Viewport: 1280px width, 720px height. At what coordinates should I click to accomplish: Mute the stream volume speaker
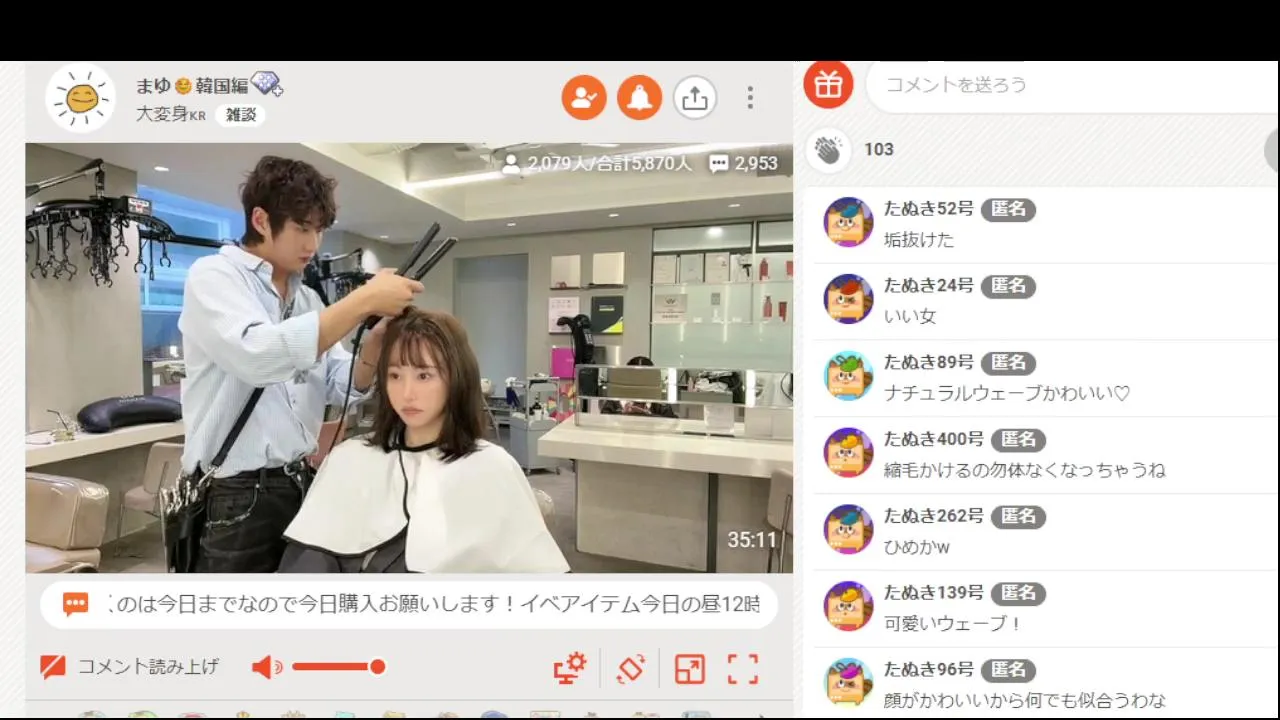[x=266, y=667]
